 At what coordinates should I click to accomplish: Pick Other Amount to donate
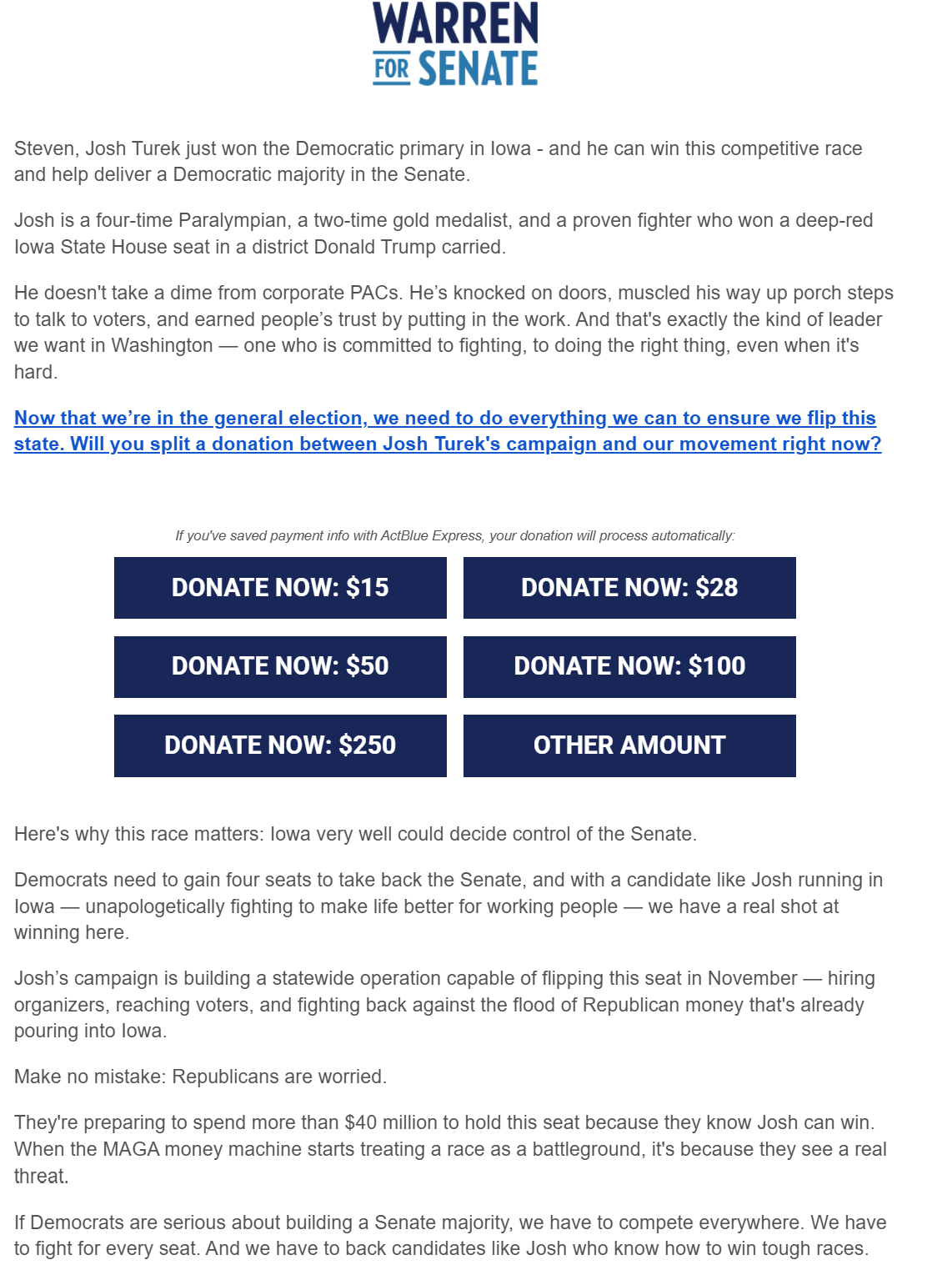click(x=629, y=745)
